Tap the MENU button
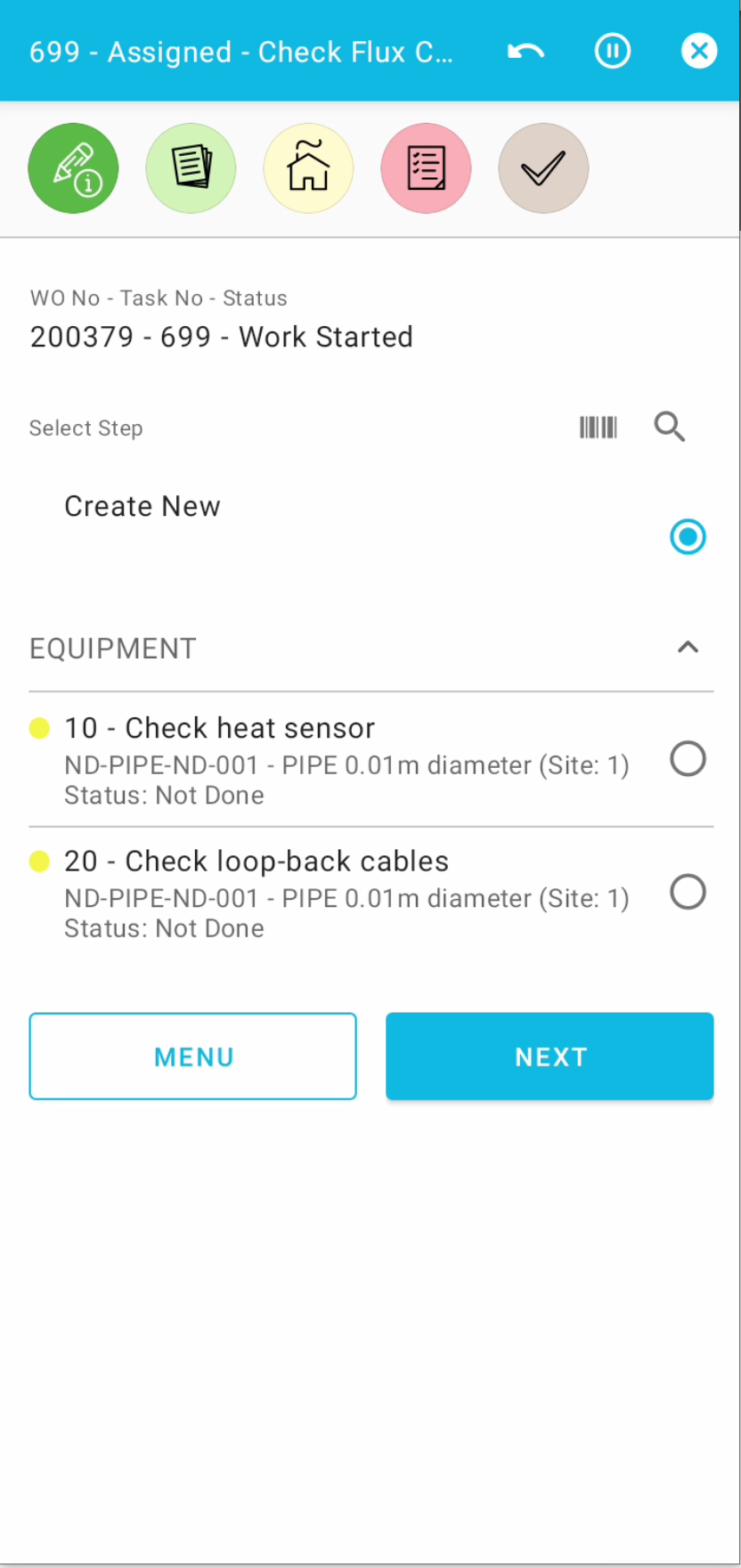741x1568 pixels. (x=193, y=1057)
